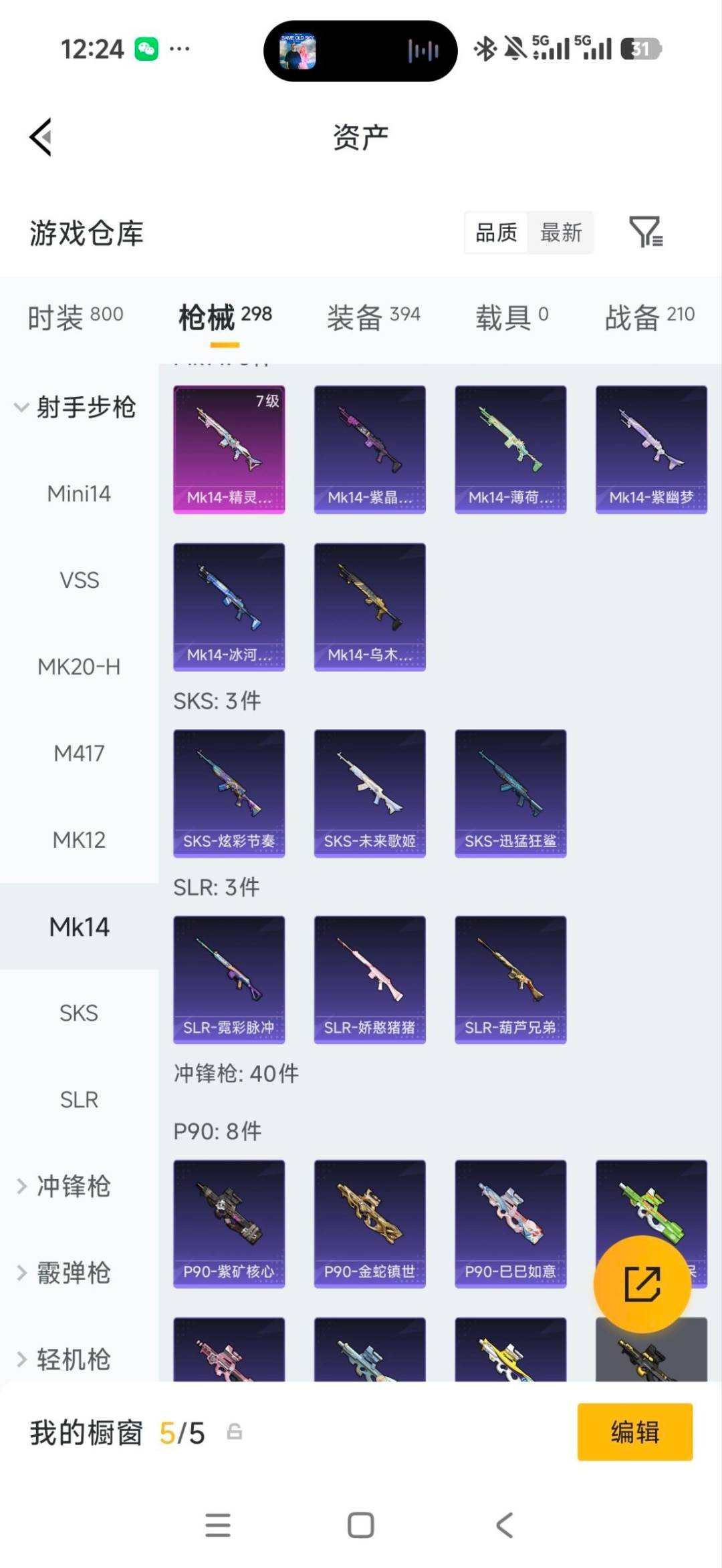Select SKS in the sidebar

79,1013
